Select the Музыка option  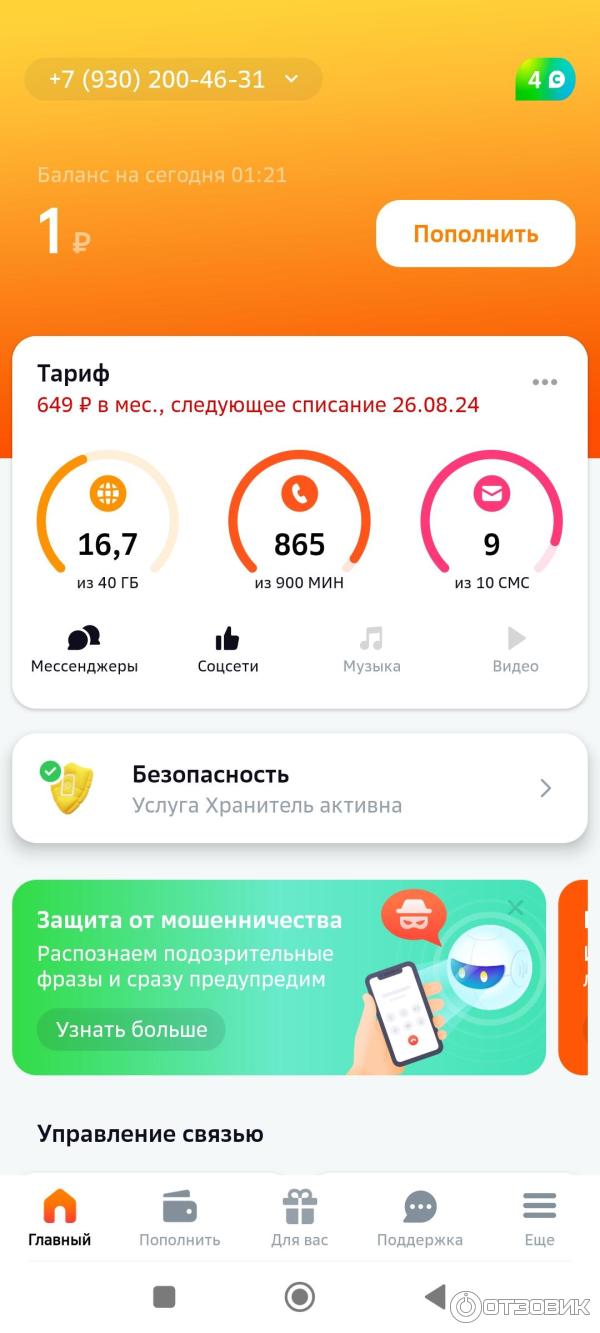pos(372,650)
